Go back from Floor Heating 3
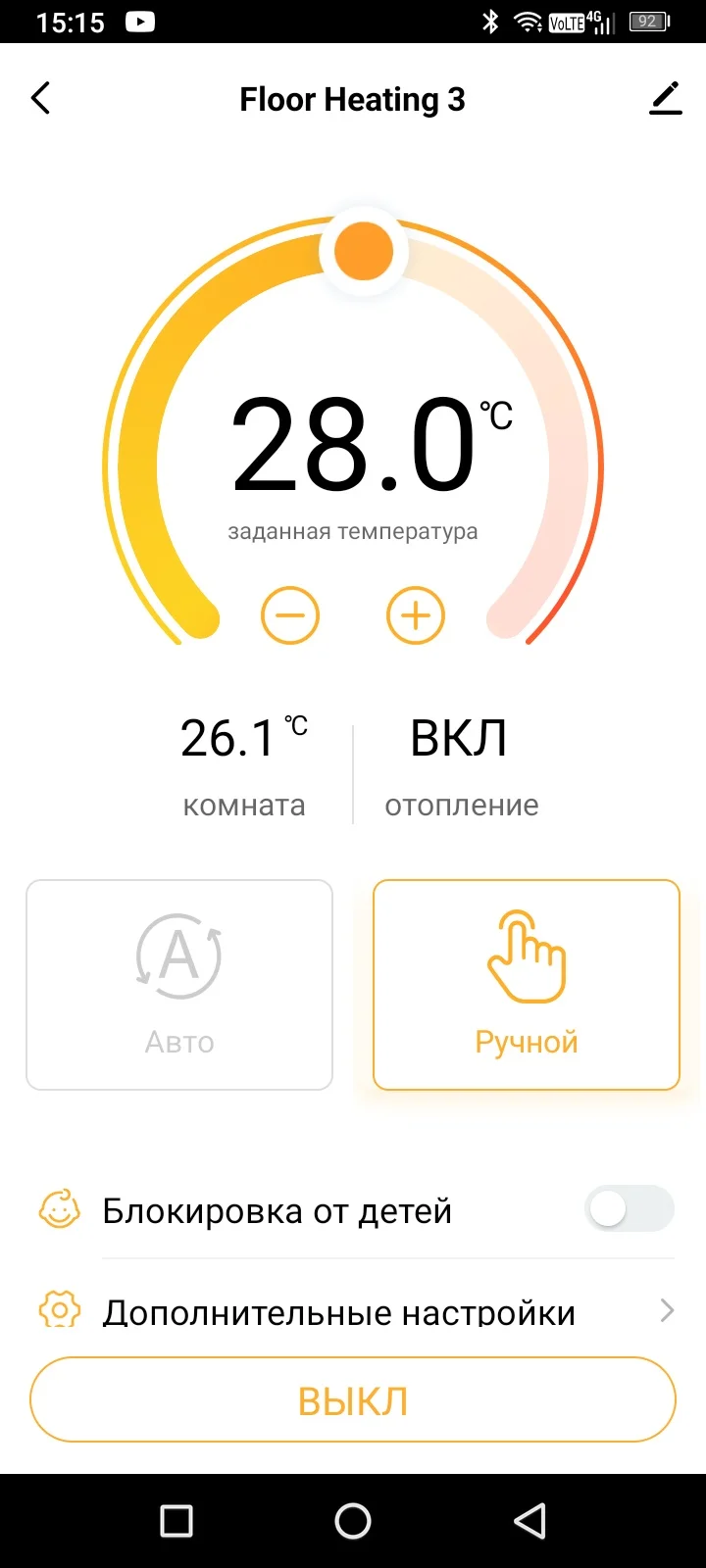The height and width of the screenshot is (1568, 706). point(40,99)
